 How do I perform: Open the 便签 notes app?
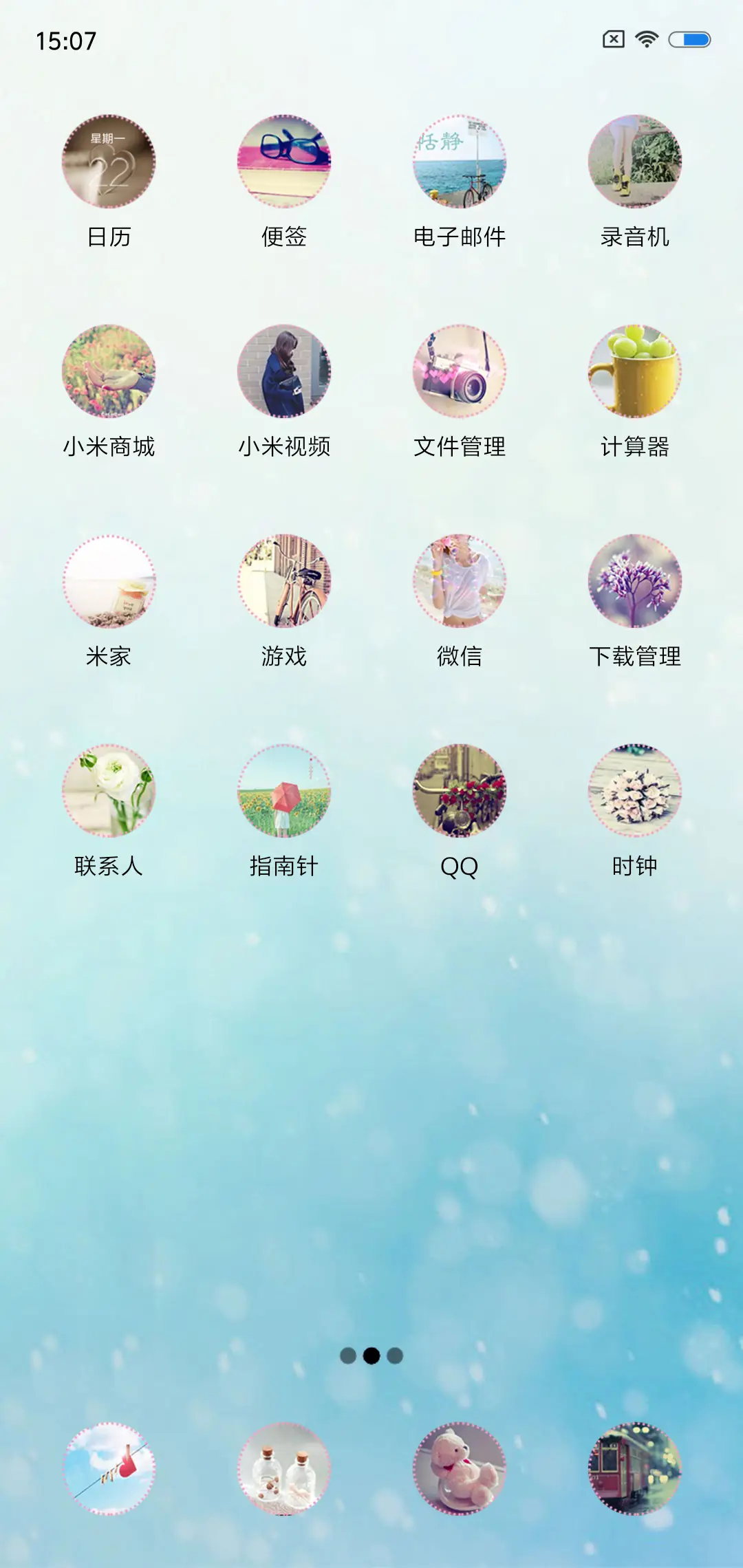click(x=284, y=162)
